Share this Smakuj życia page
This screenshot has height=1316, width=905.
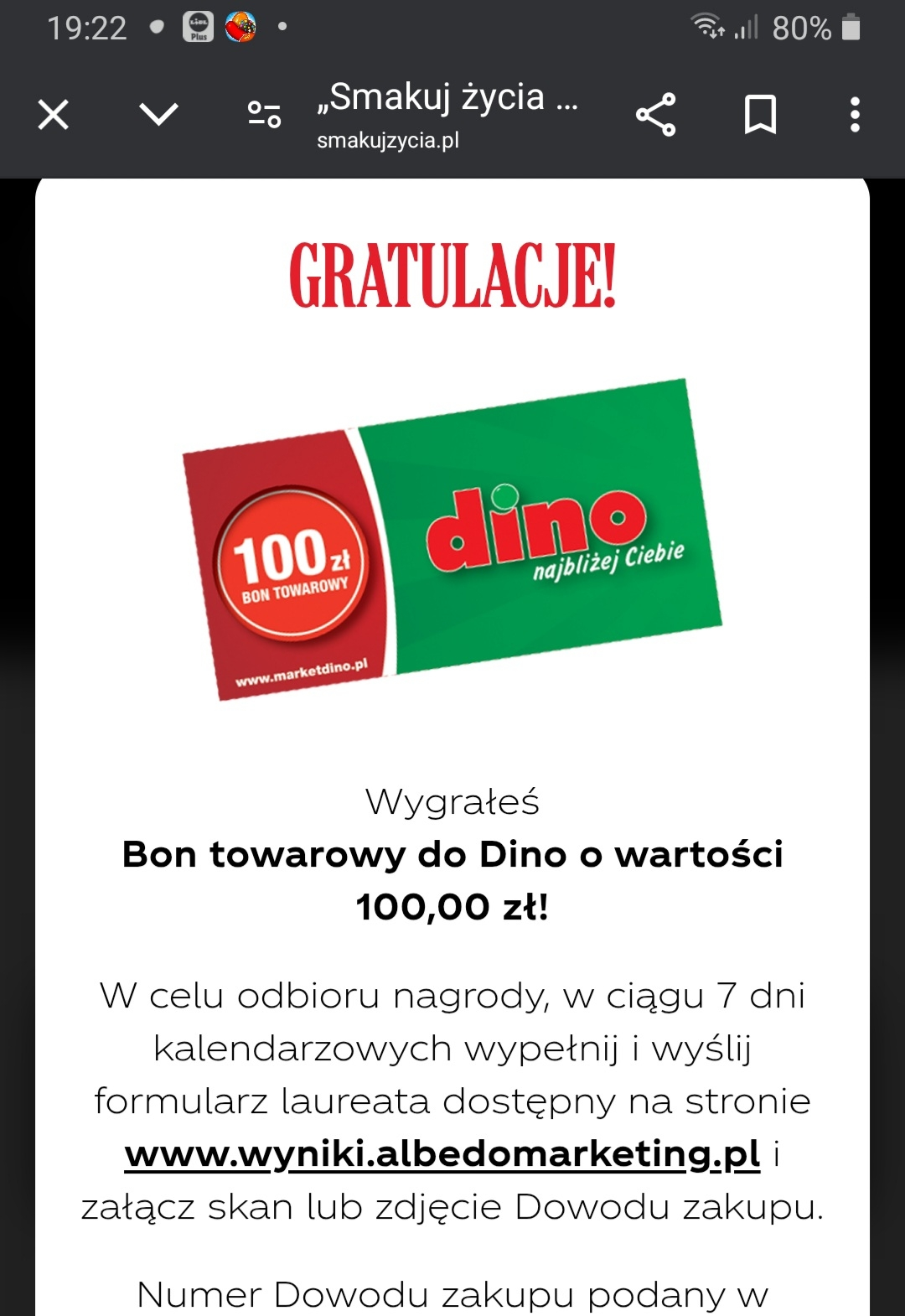click(655, 115)
